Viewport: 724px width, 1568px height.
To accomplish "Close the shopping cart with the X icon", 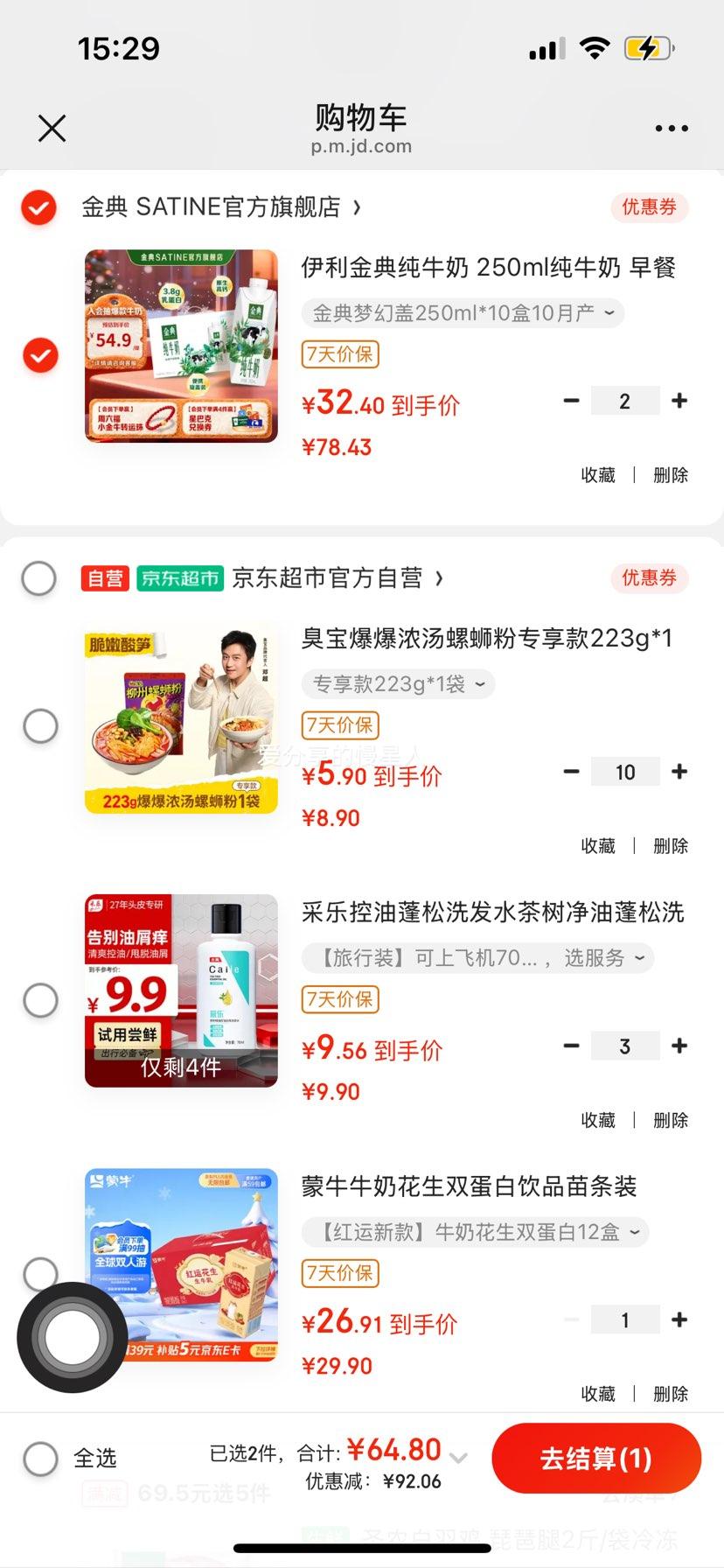I will click(x=52, y=128).
